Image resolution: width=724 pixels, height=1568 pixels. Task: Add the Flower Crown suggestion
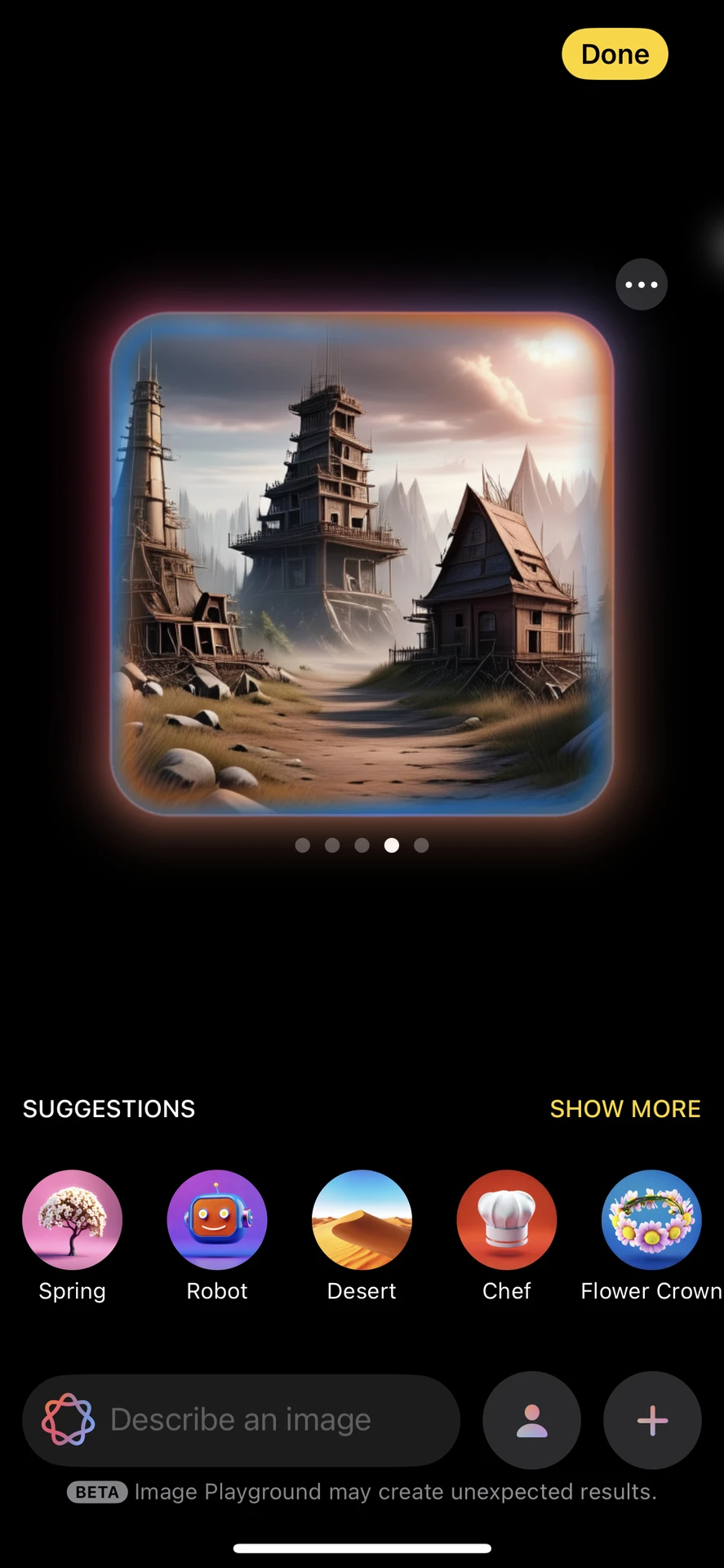651,1220
